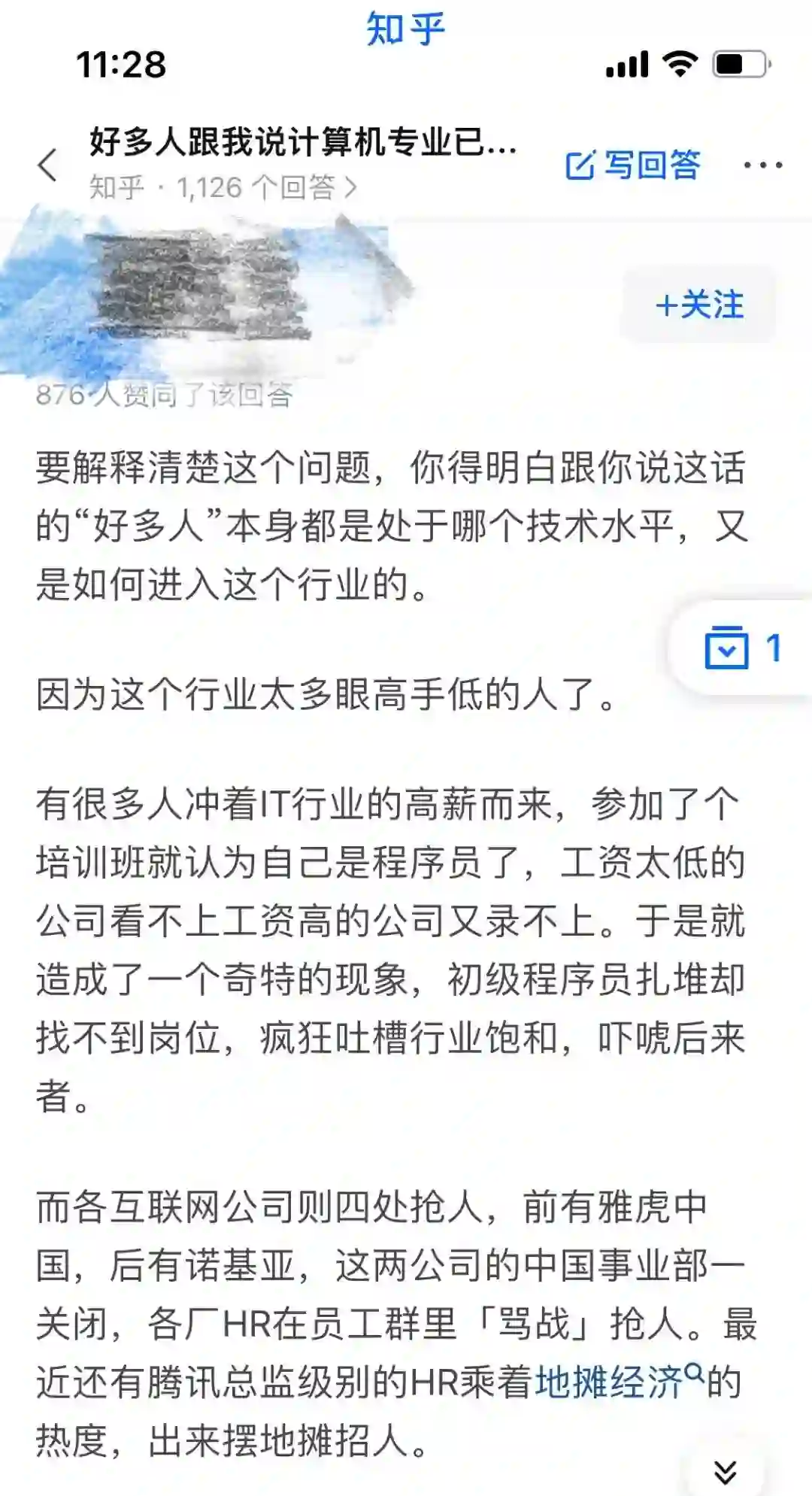Go back with the left arrow
This screenshot has height=1496, width=812.
[x=48, y=165]
